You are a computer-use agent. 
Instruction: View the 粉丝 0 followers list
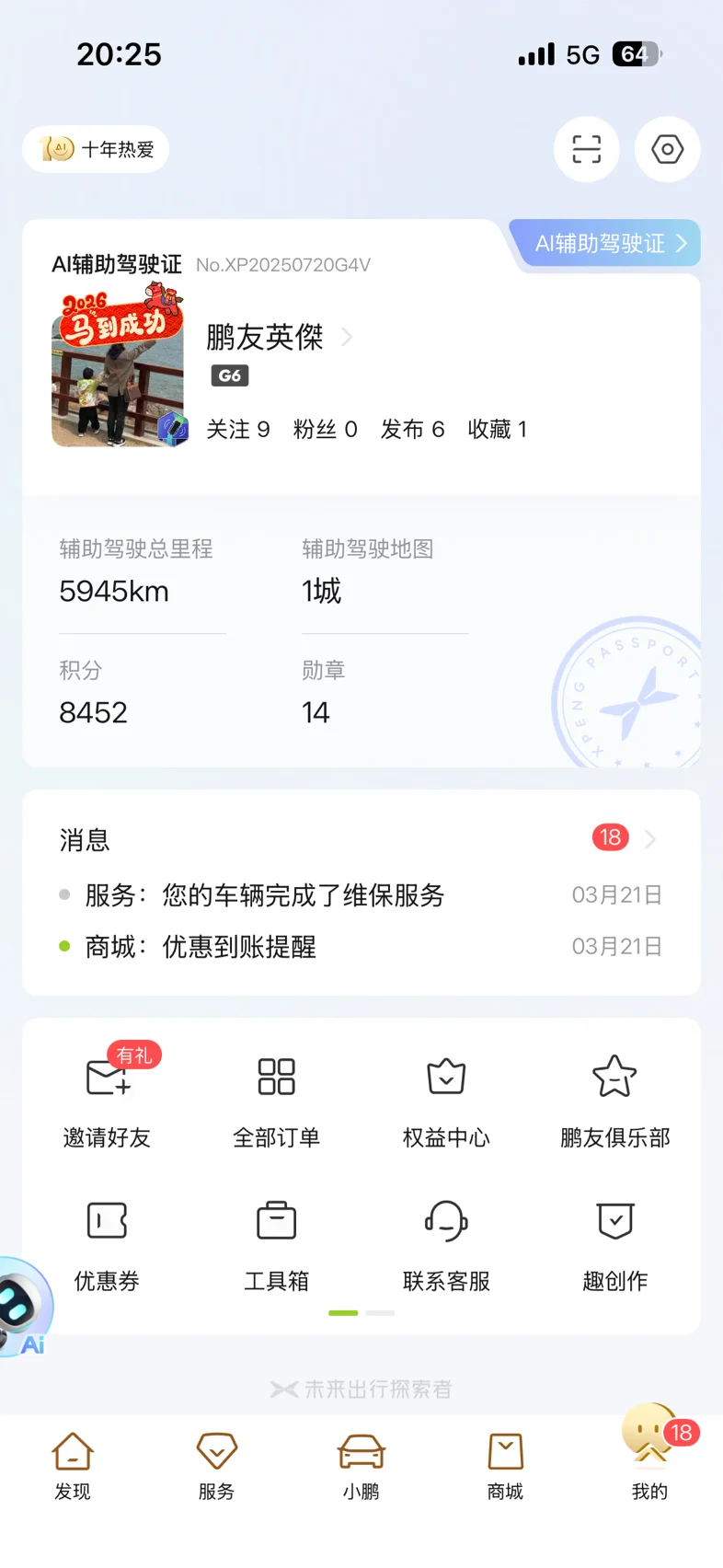coord(325,430)
